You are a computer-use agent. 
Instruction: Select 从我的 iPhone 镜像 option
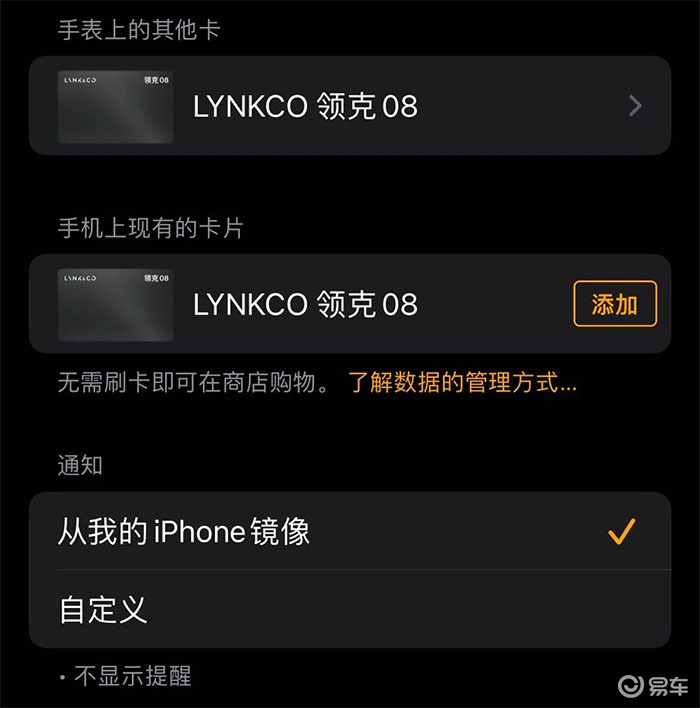pos(350,531)
